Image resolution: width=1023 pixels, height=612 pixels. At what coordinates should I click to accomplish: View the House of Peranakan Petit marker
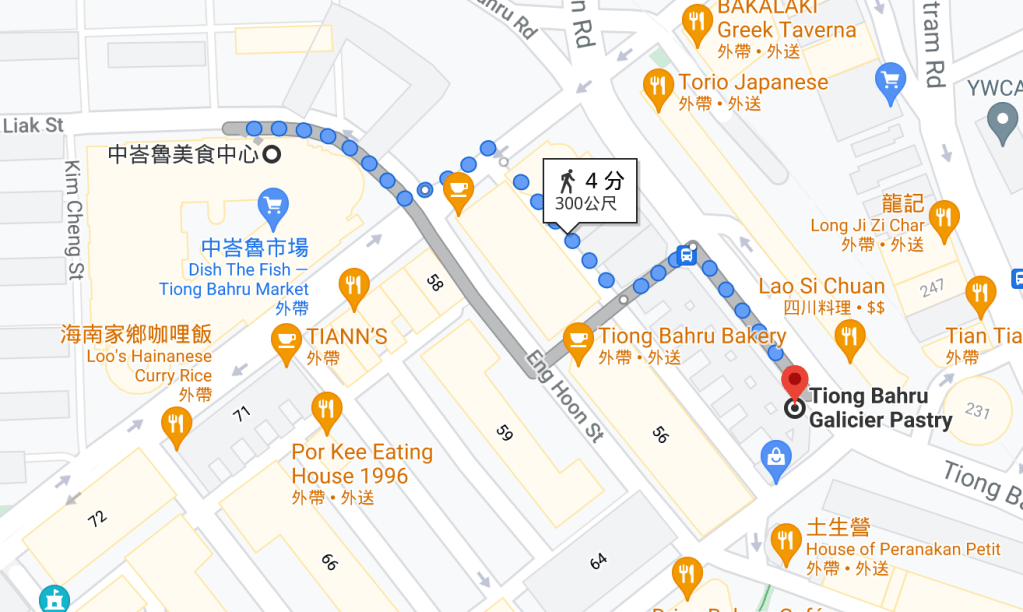(x=786, y=540)
